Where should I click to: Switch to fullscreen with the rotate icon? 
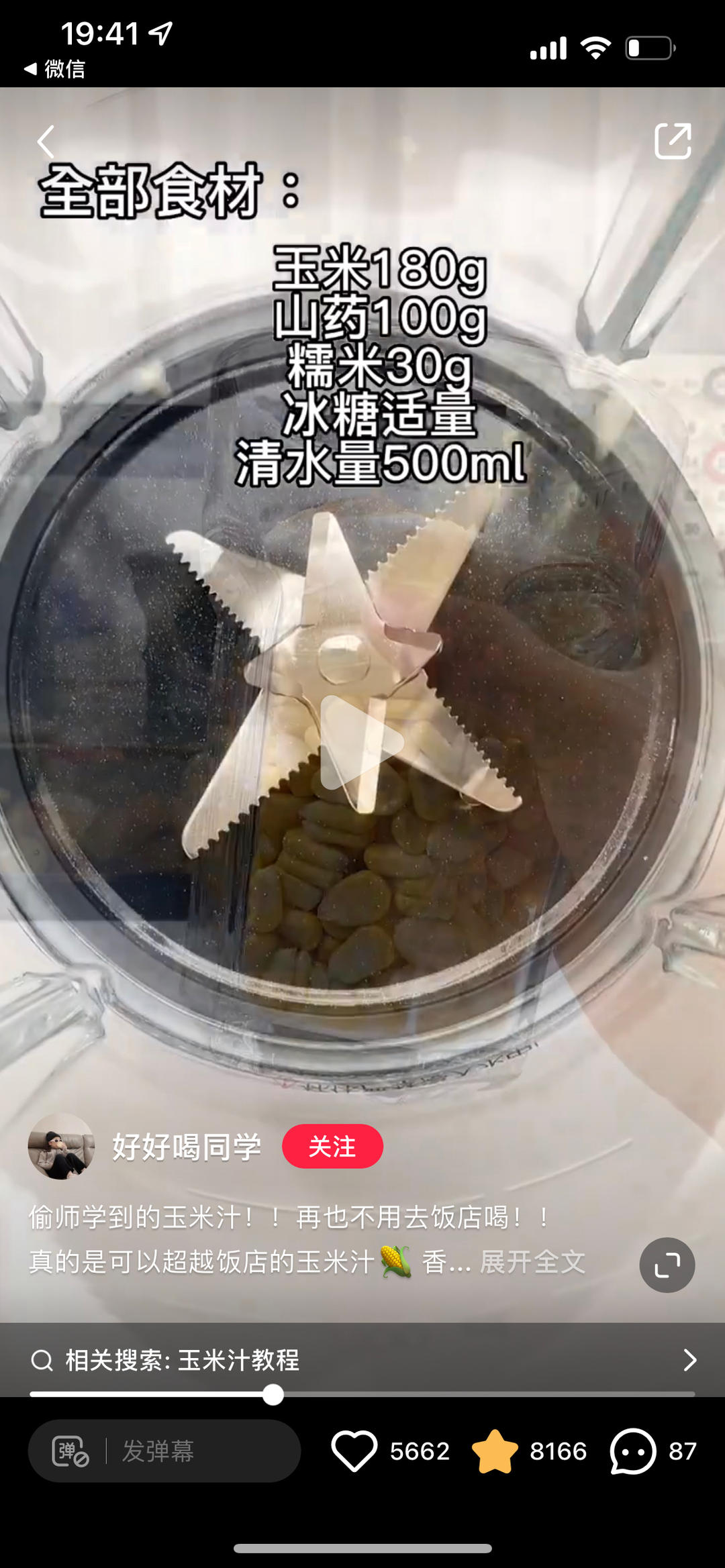[667, 1265]
